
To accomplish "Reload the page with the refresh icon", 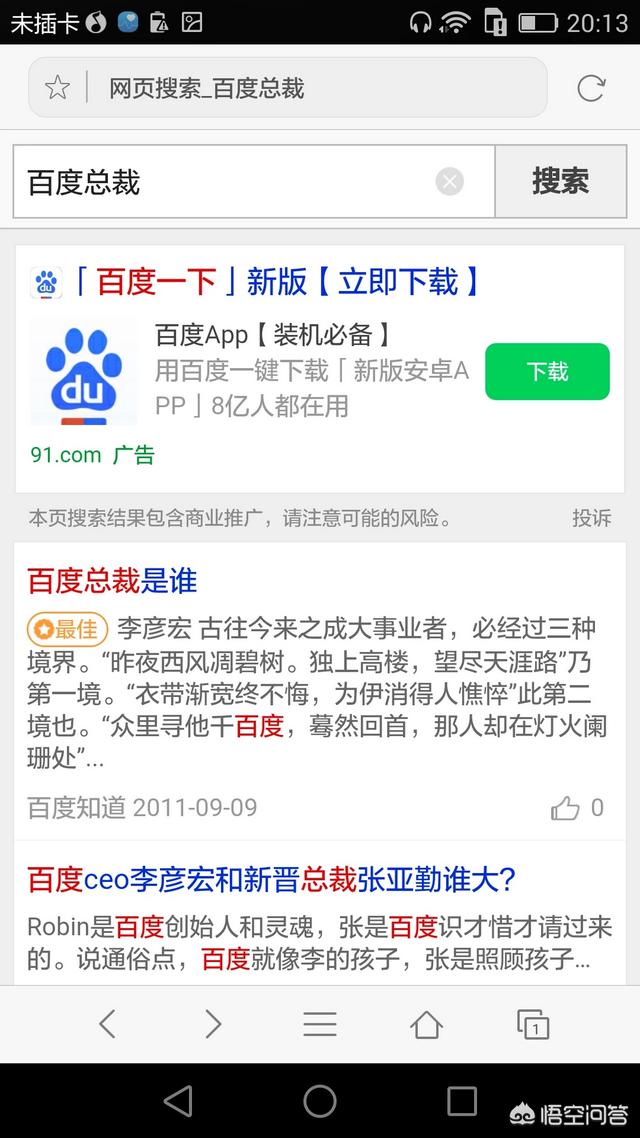I will click(591, 89).
